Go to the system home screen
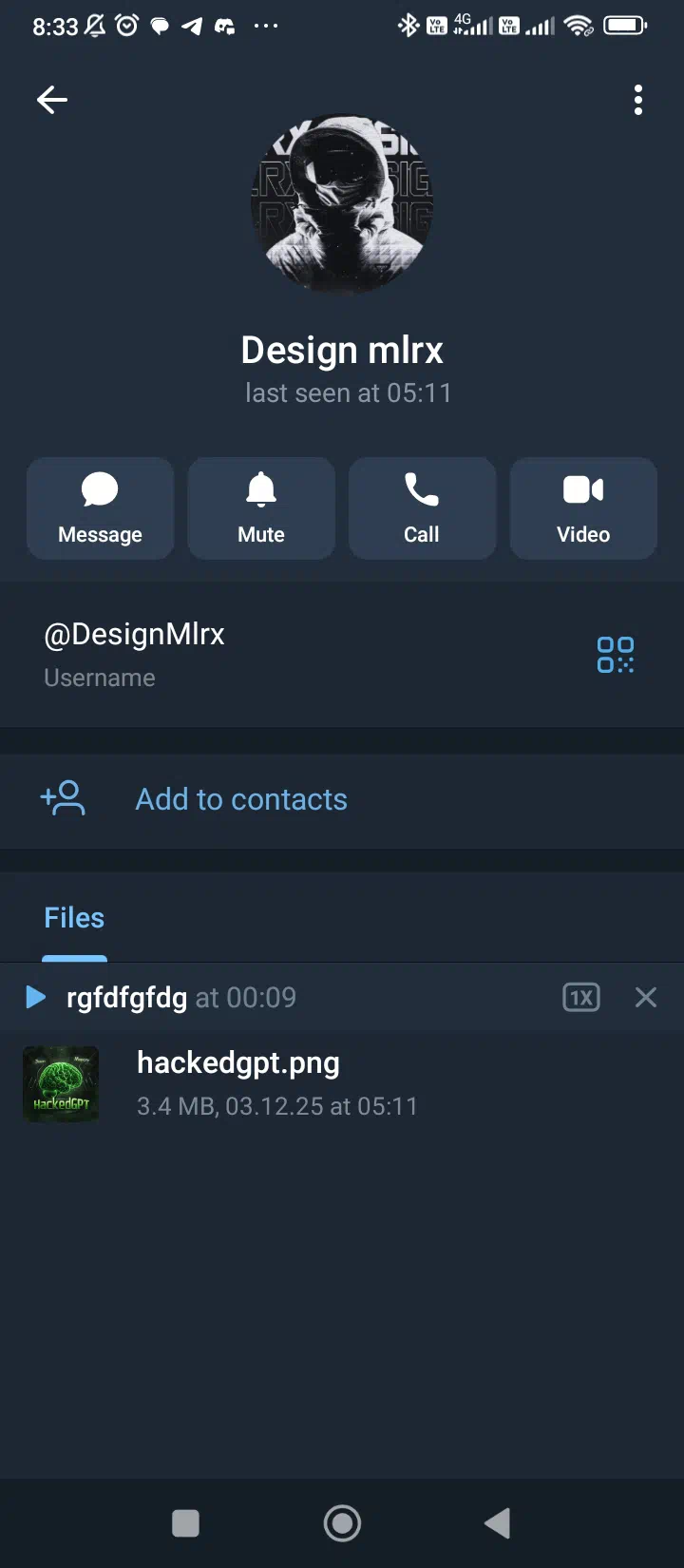The image size is (684, 1568). tap(342, 1523)
